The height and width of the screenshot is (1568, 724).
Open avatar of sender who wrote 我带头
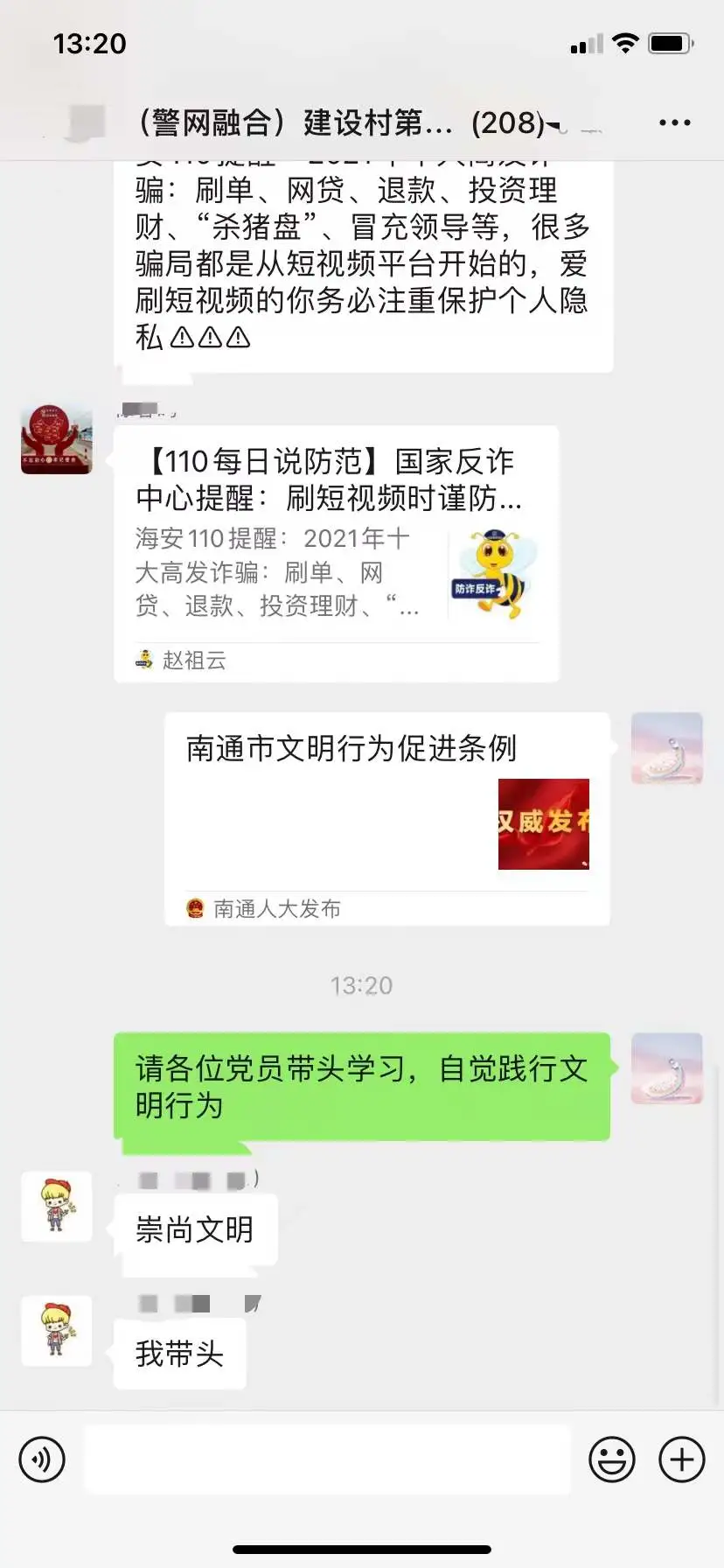click(x=56, y=1330)
